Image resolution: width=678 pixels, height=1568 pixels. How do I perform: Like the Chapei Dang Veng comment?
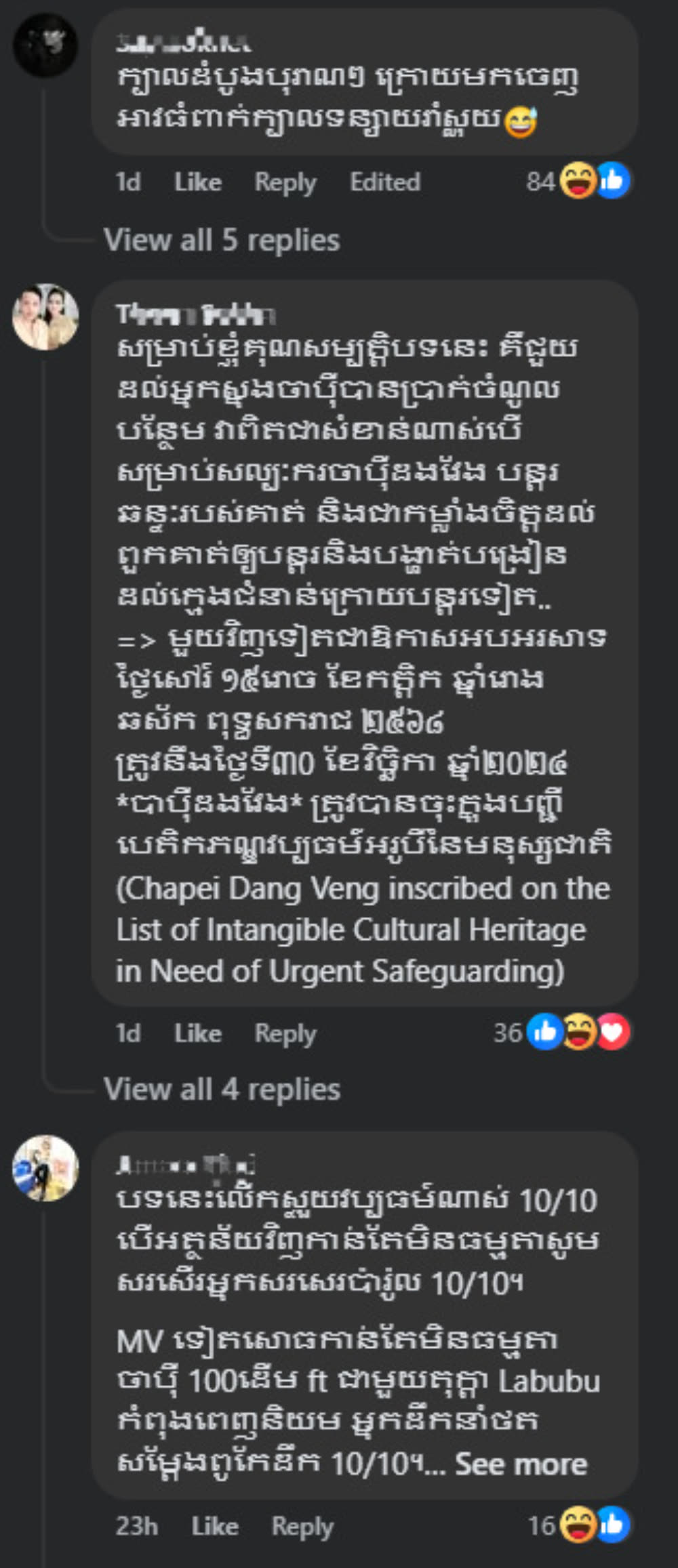pyautogui.click(x=197, y=1033)
